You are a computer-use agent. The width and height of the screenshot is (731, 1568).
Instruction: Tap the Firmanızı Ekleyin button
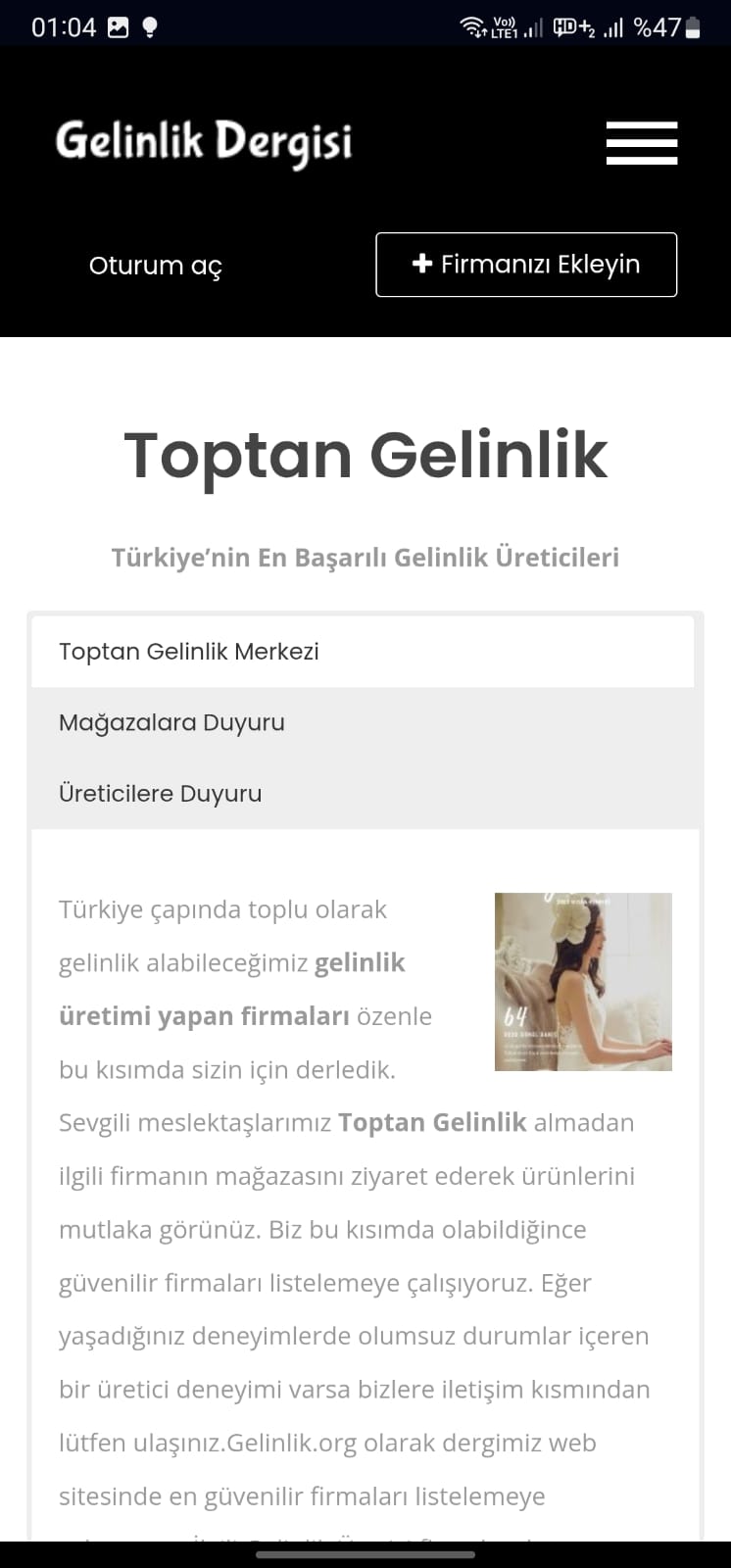click(526, 265)
